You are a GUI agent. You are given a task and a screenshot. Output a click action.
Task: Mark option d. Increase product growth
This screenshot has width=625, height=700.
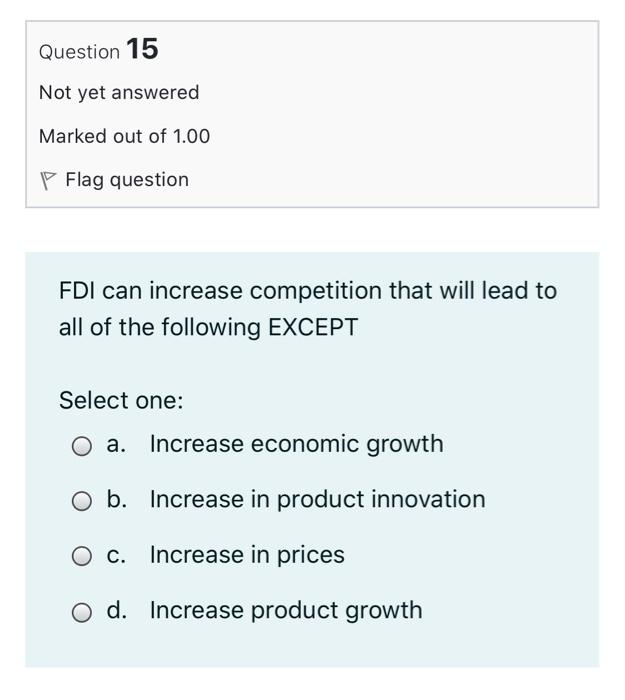click(82, 612)
